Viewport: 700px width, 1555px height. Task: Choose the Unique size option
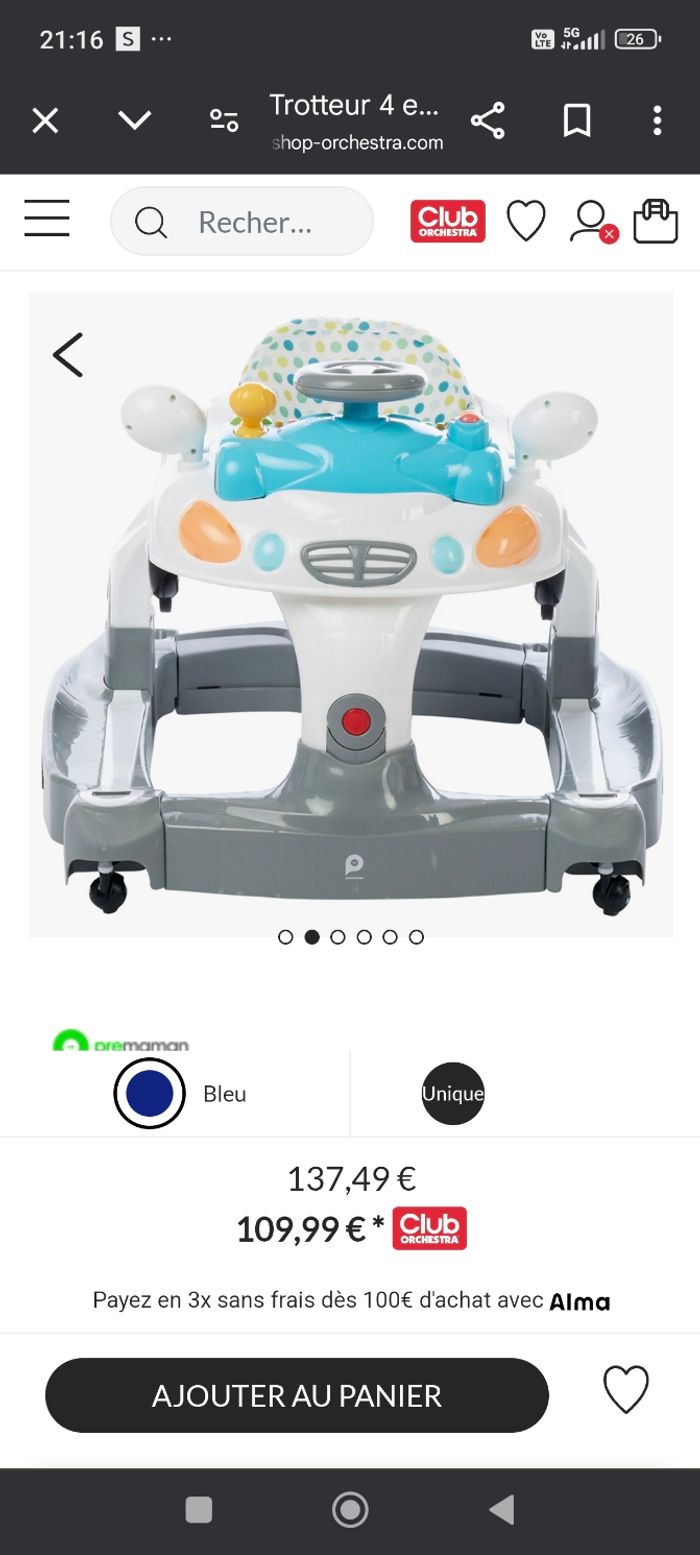pyautogui.click(x=452, y=1093)
